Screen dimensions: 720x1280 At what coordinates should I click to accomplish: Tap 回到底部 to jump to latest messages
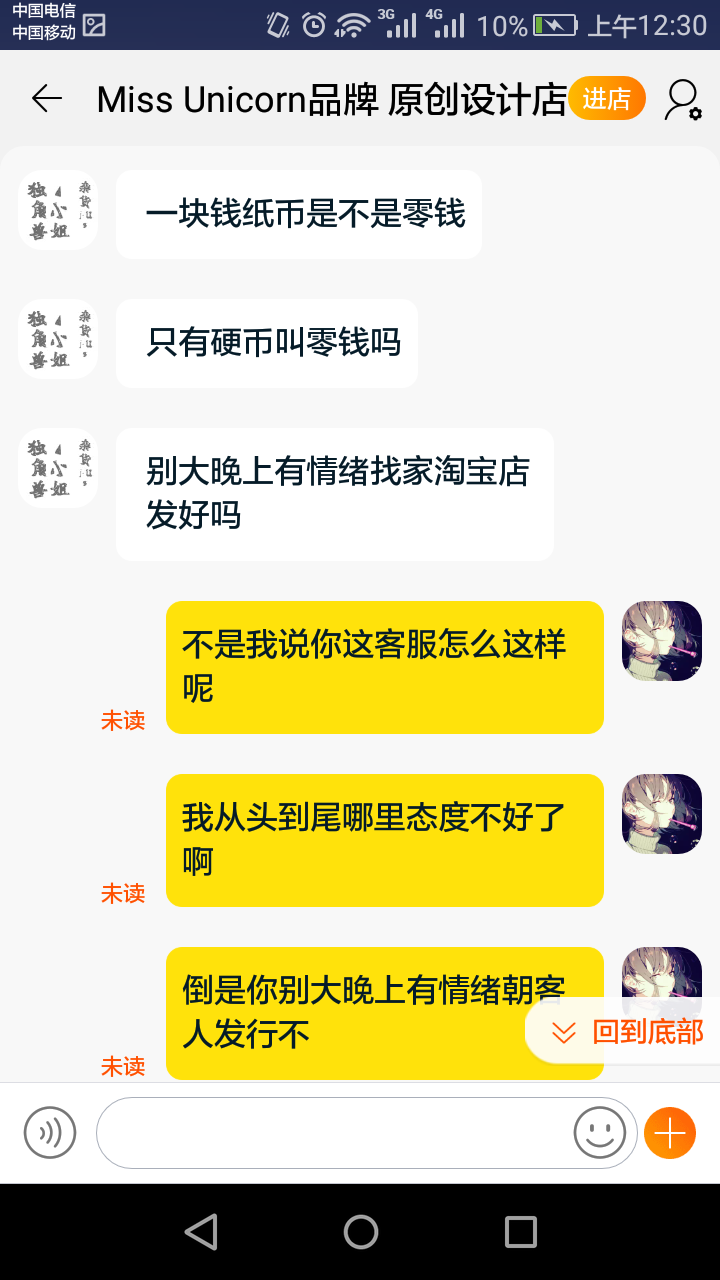point(628,1031)
